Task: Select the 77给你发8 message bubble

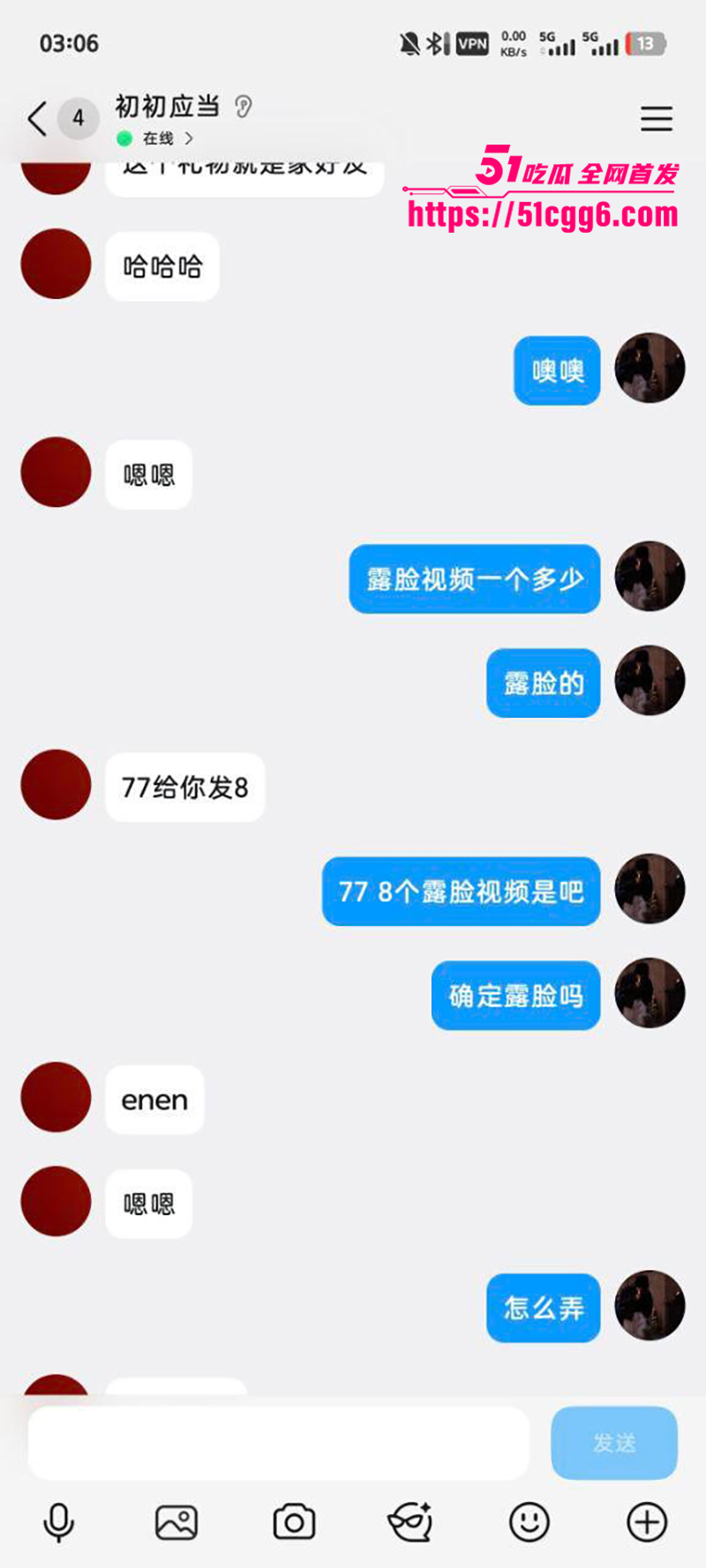Action: (184, 788)
